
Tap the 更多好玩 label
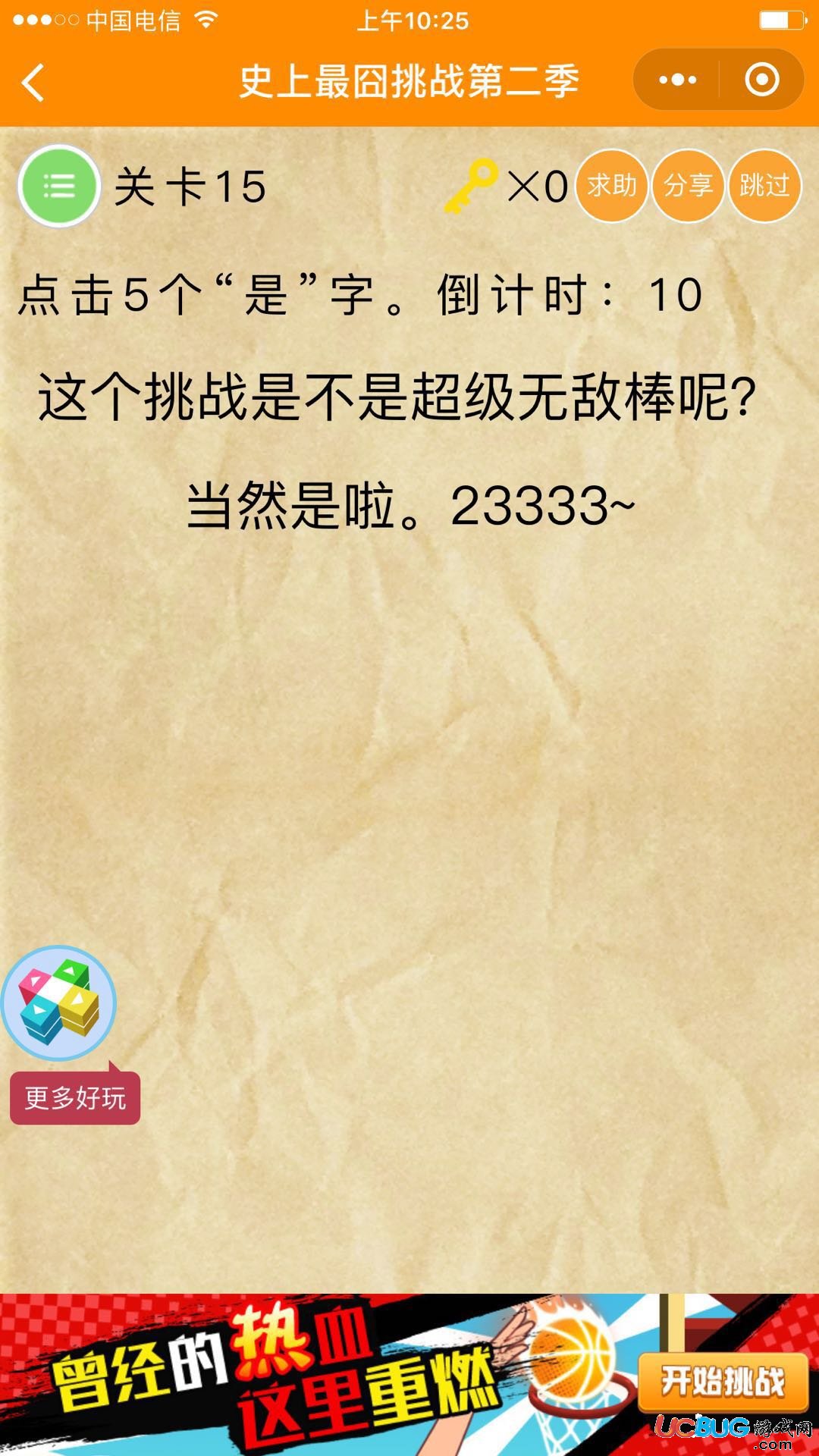click(x=75, y=1098)
